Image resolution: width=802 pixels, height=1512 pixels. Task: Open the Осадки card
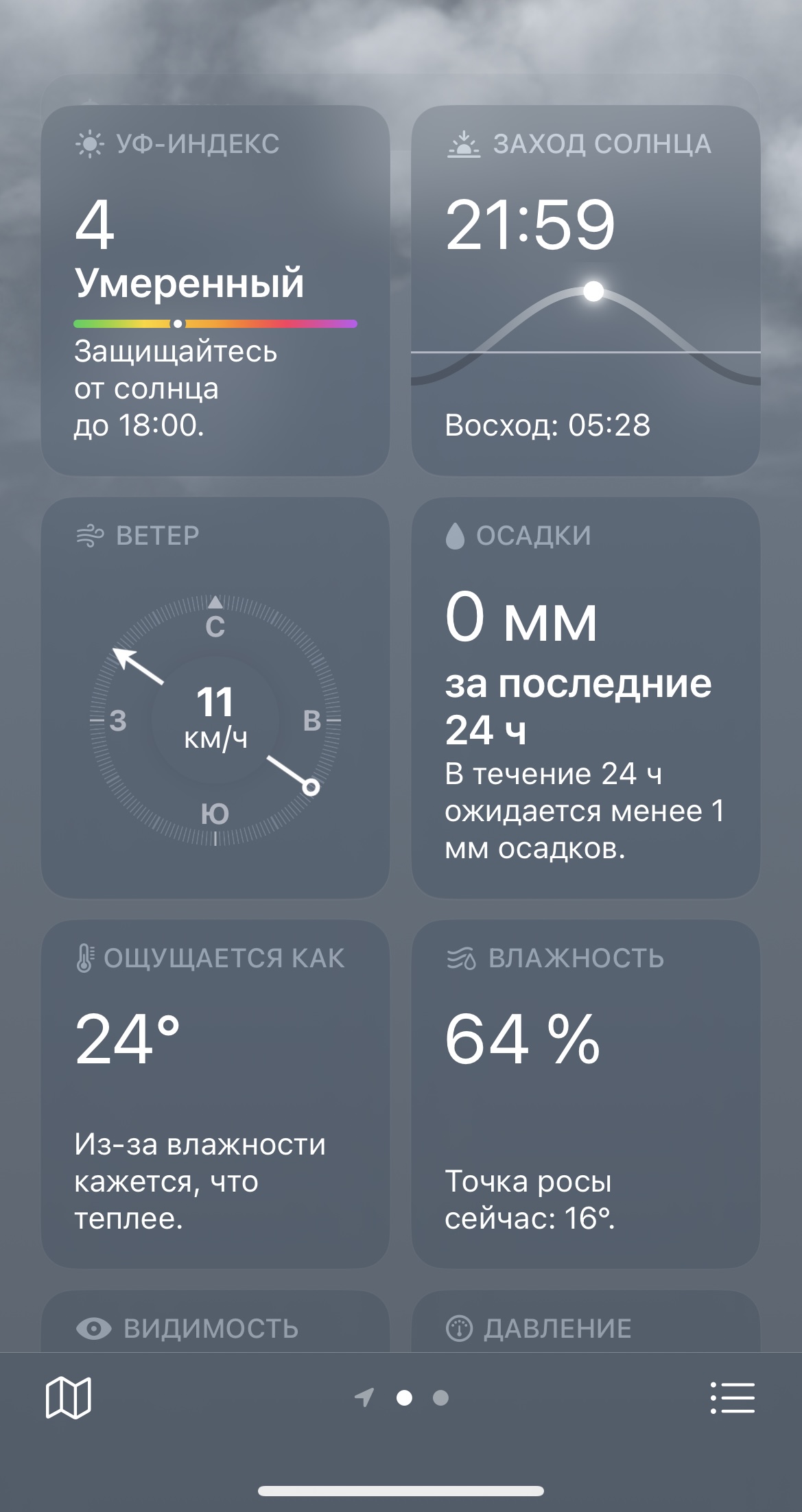[x=585, y=698]
